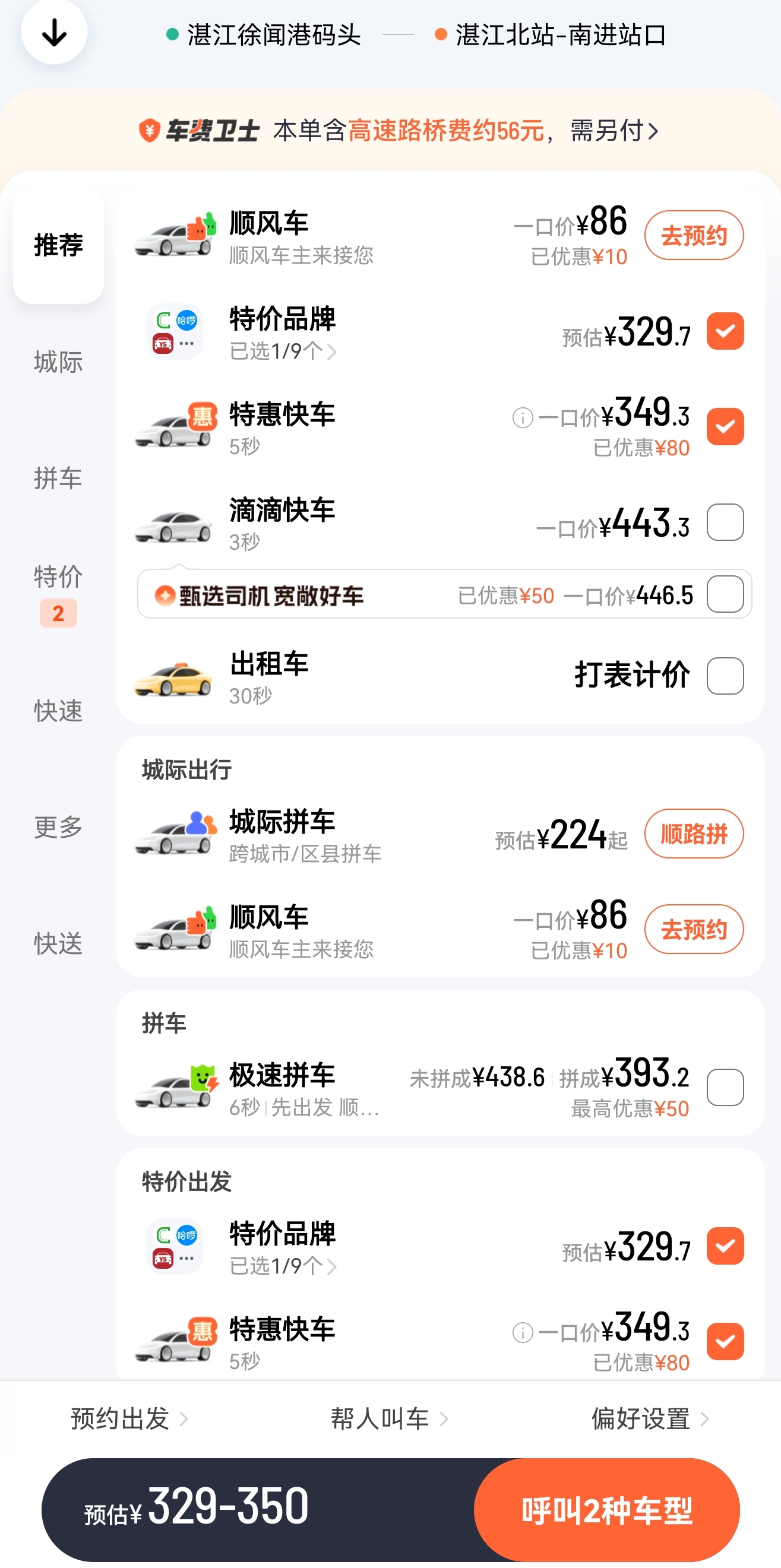This screenshot has width=781, height=1568.
Task: Switch to the 拼车 side tab
Action: coord(58,478)
